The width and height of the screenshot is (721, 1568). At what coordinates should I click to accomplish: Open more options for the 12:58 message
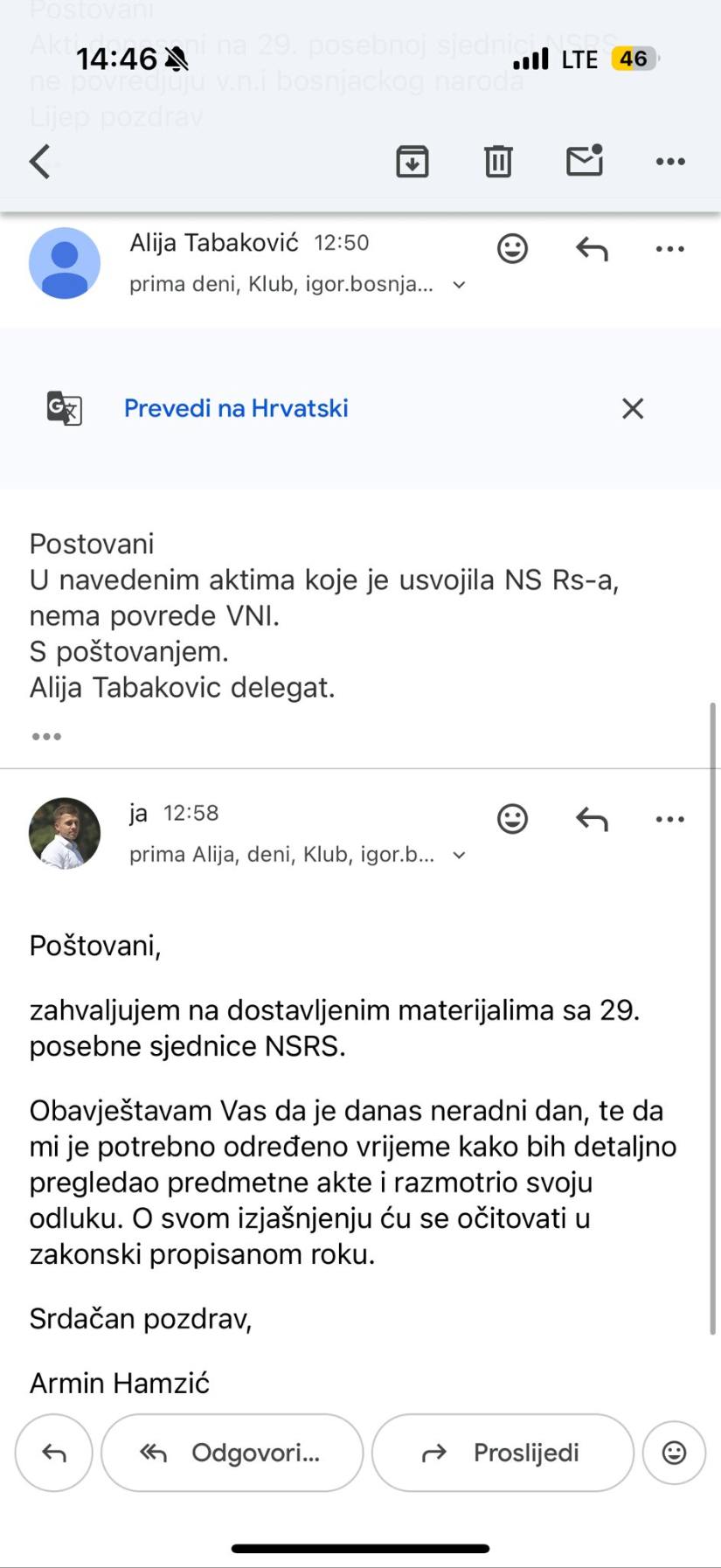[670, 819]
